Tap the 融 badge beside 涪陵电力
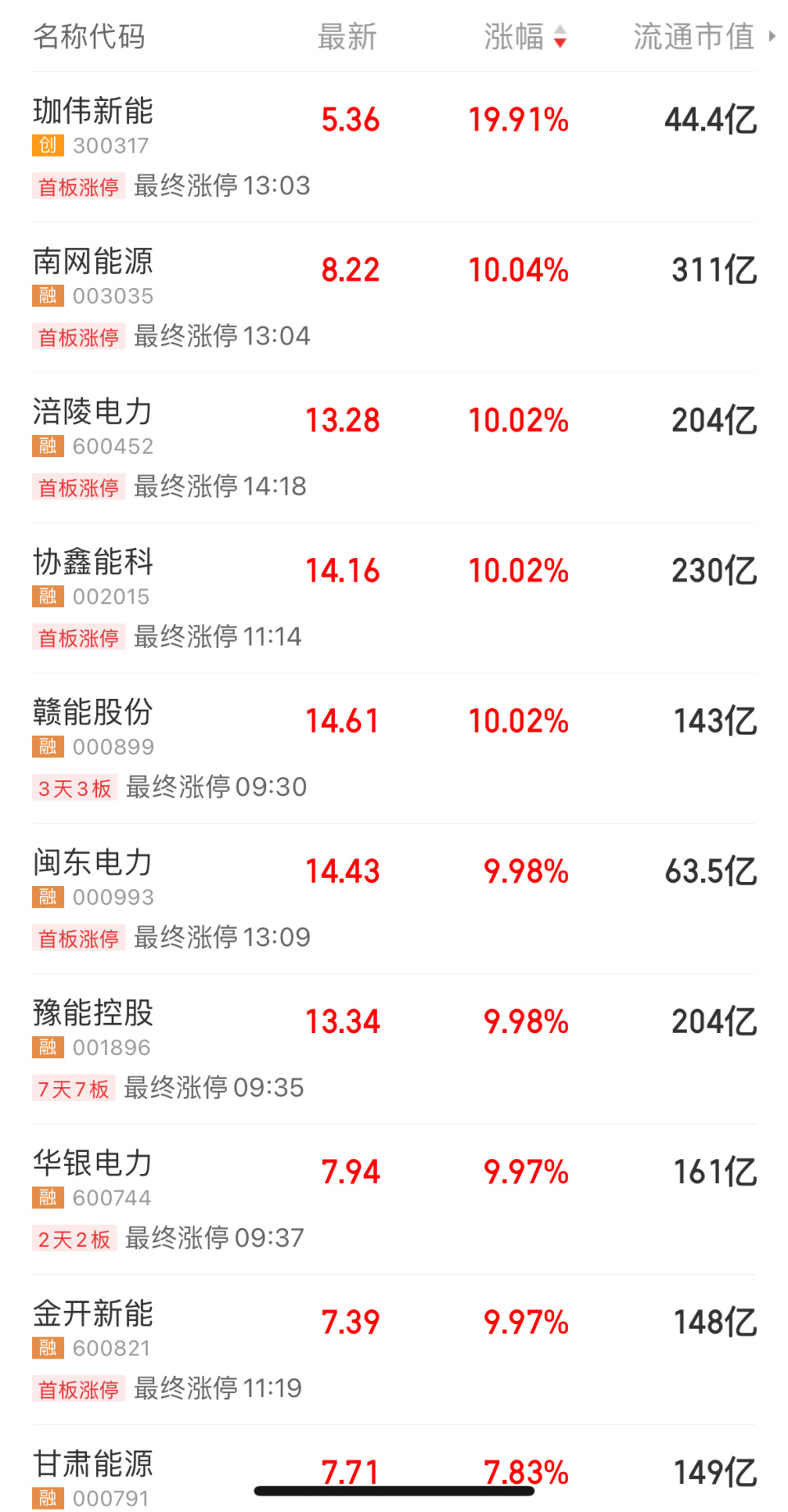The width and height of the screenshot is (788, 1512). point(48,446)
